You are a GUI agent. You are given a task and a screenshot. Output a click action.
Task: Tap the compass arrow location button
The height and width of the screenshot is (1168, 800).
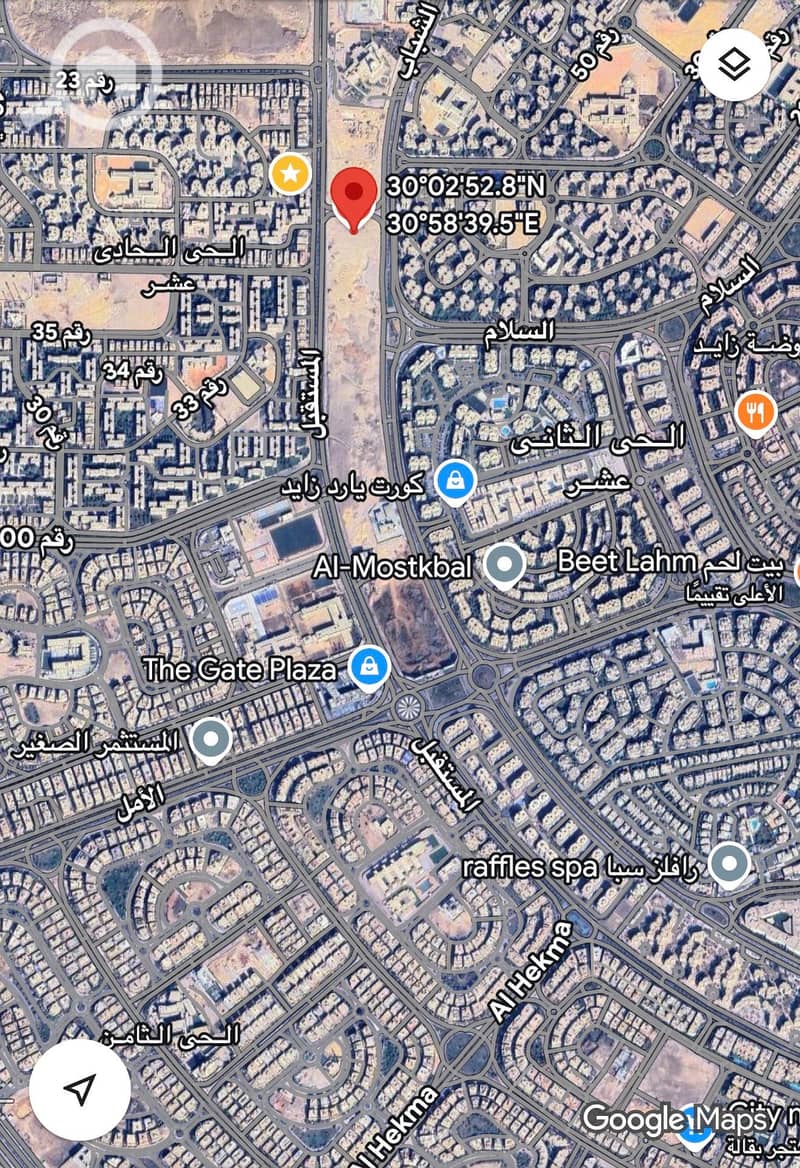80,1089
